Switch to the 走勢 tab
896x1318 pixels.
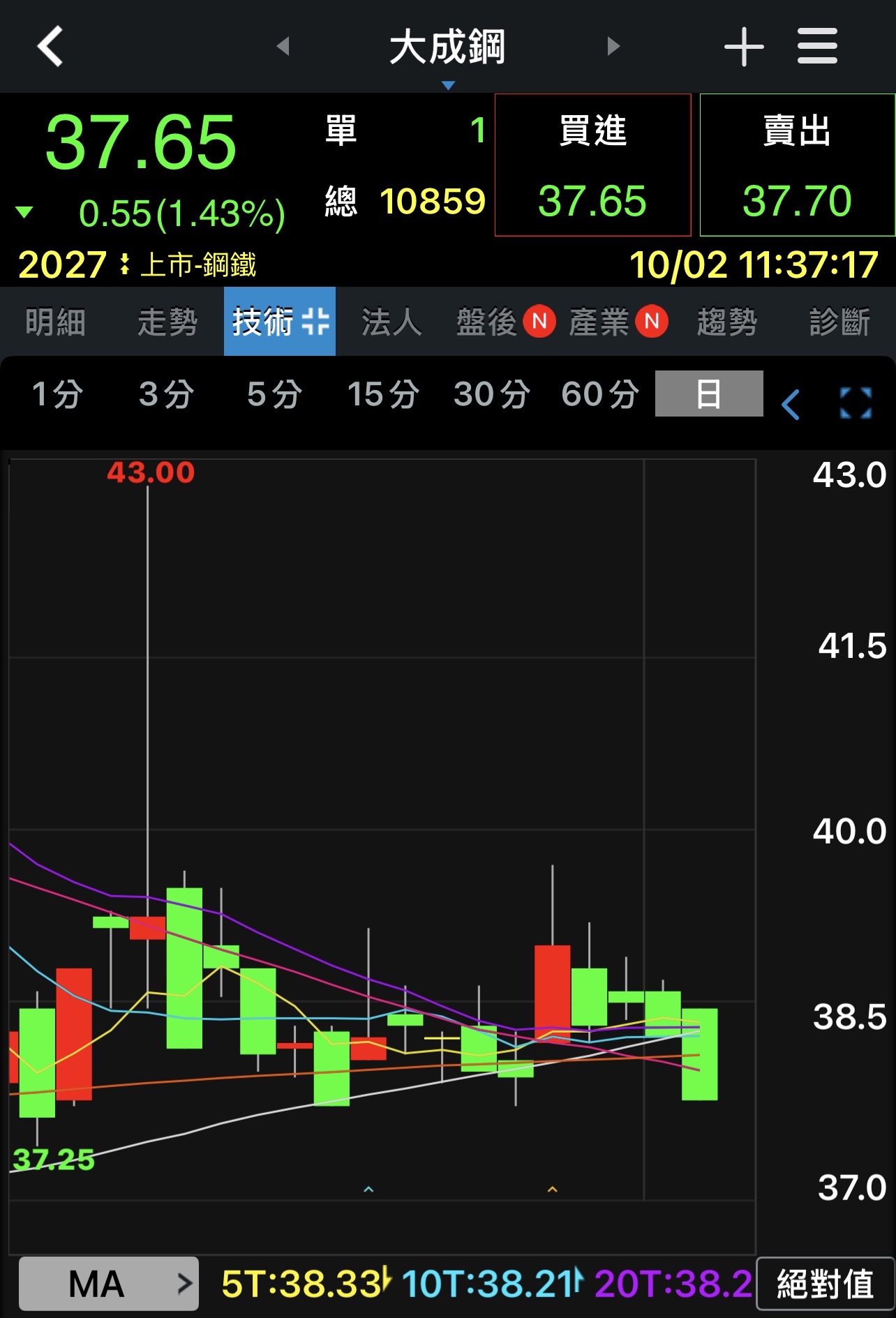[x=167, y=322]
